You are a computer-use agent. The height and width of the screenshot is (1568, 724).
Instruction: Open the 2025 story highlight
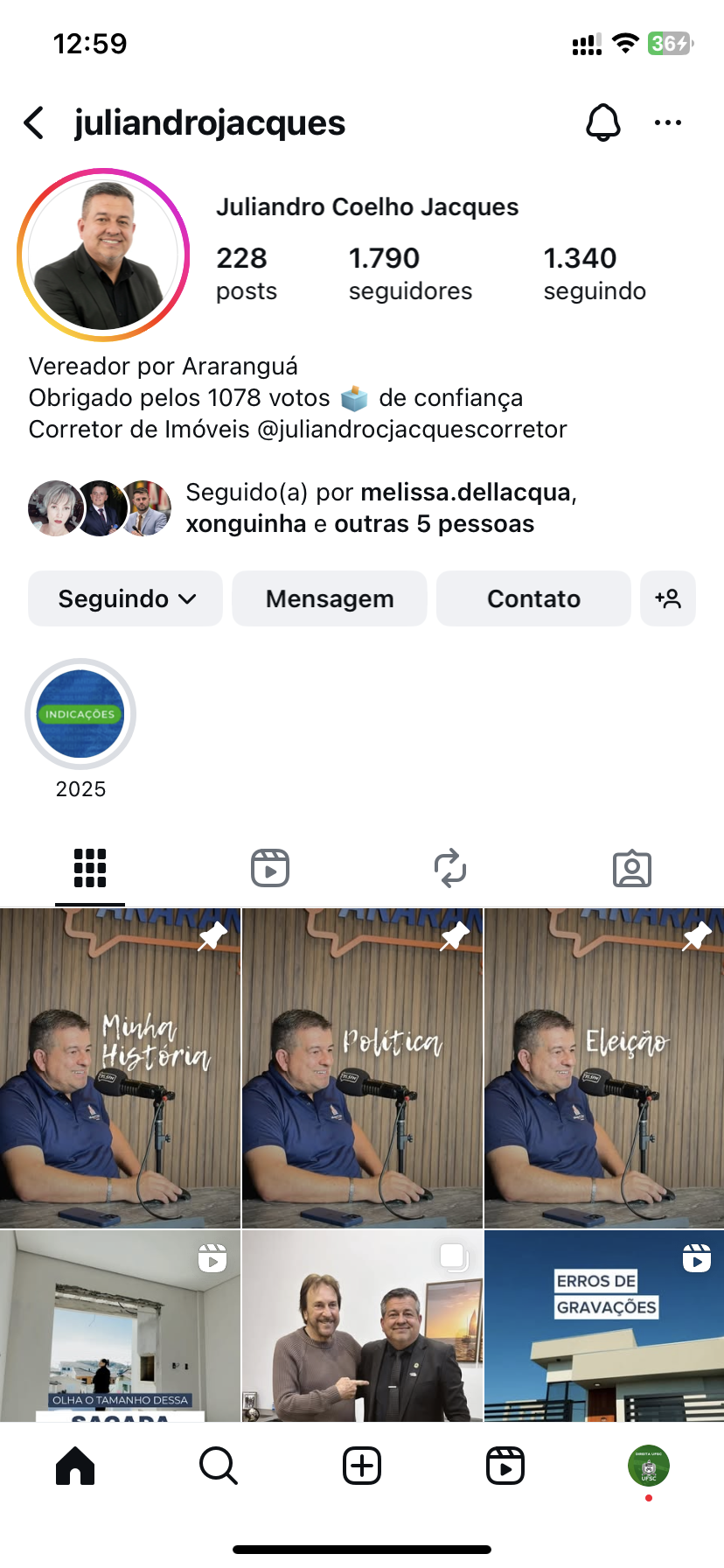[80, 714]
